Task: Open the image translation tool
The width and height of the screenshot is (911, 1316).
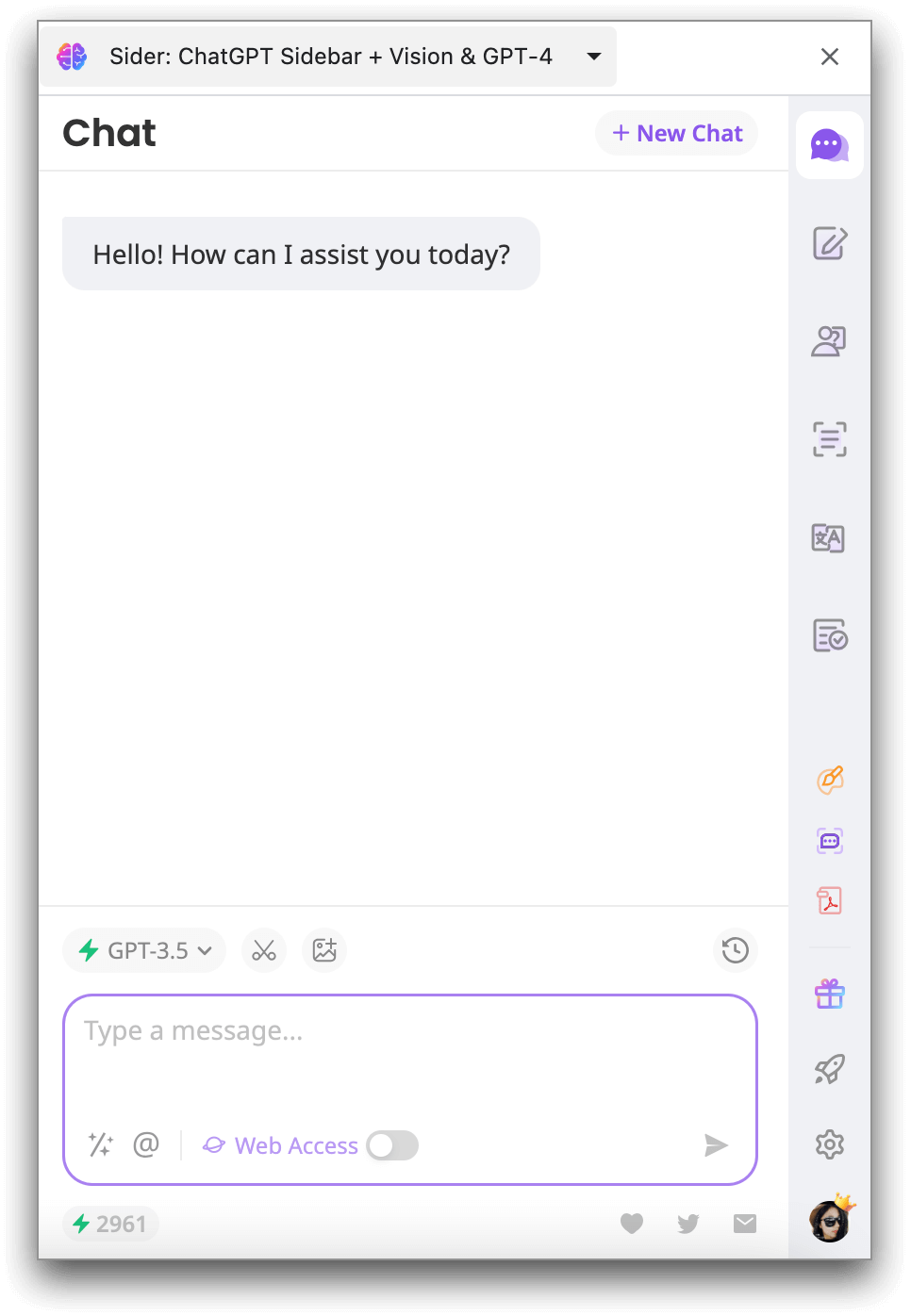Action: click(x=829, y=538)
